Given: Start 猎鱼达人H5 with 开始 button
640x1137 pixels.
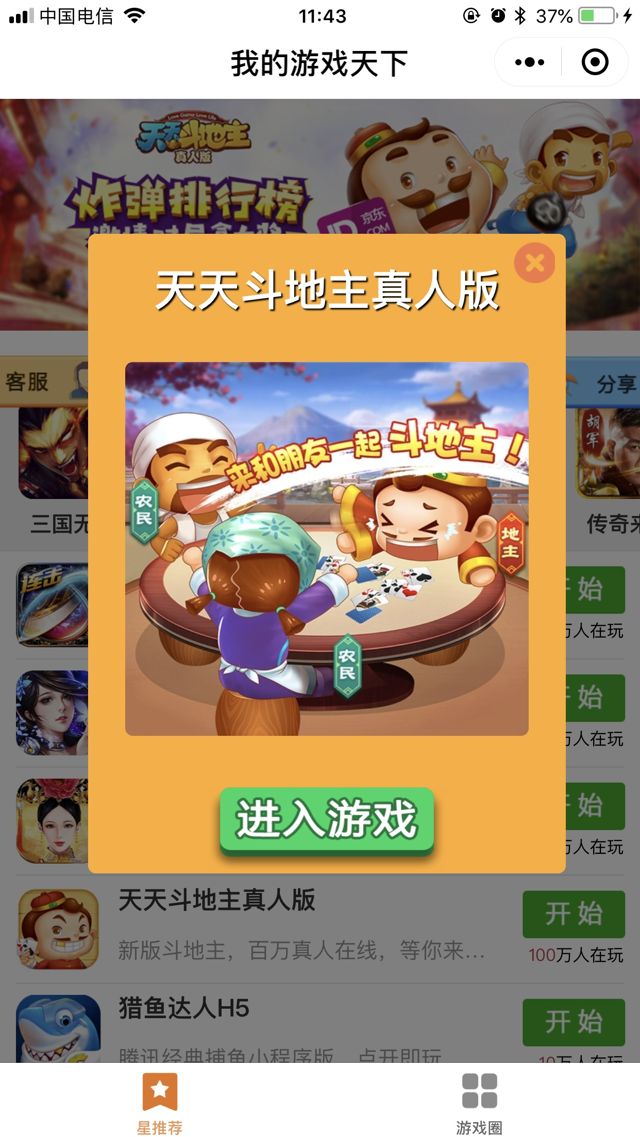Looking at the screenshot, I should tap(573, 1021).
